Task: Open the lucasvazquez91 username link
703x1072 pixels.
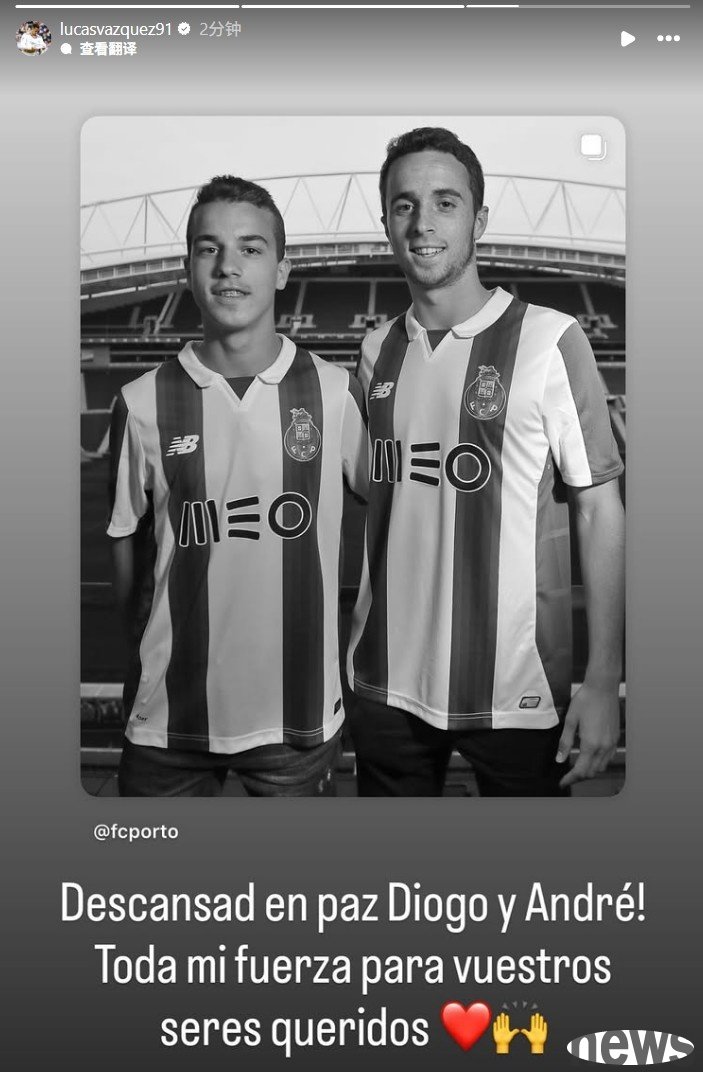Action: [x=116, y=29]
